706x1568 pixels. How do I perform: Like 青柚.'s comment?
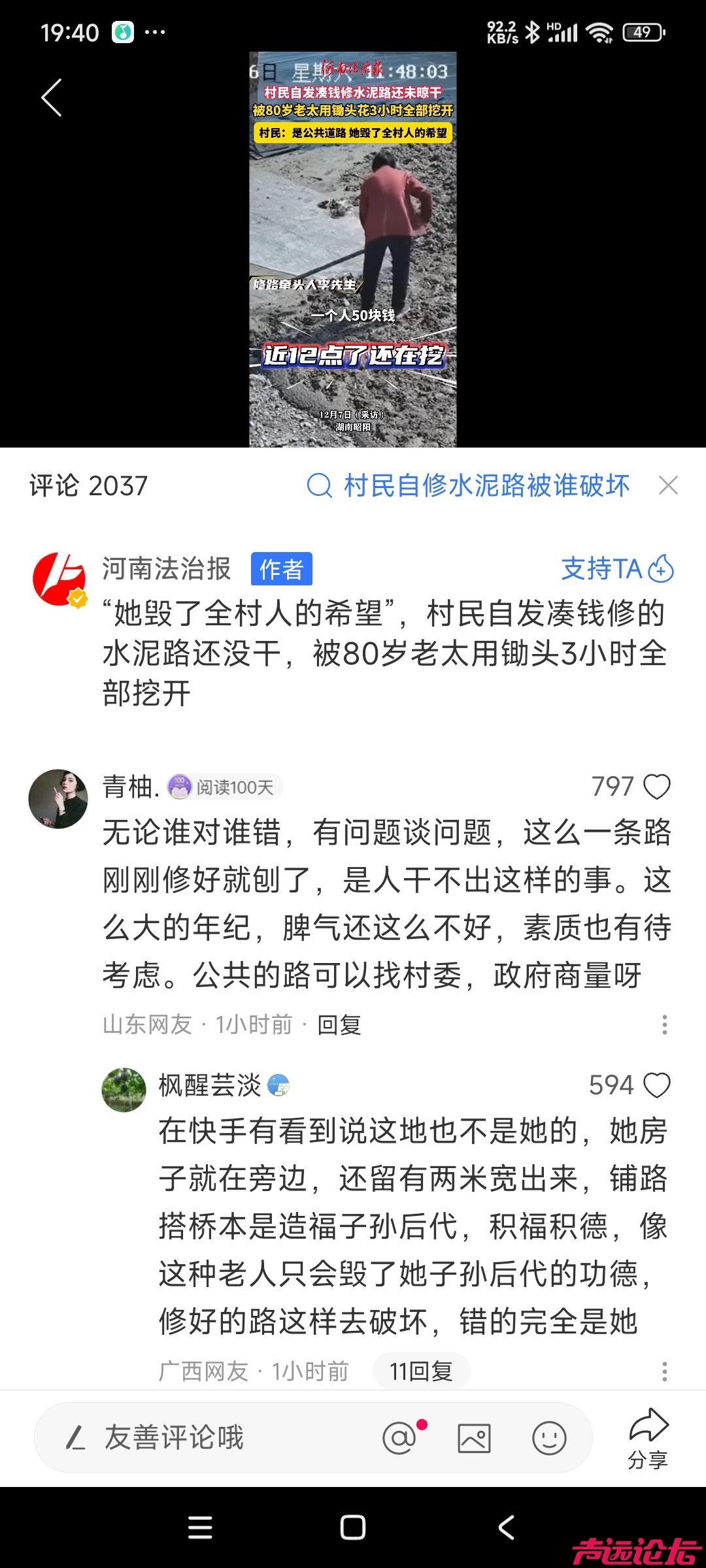click(x=656, y=787)
